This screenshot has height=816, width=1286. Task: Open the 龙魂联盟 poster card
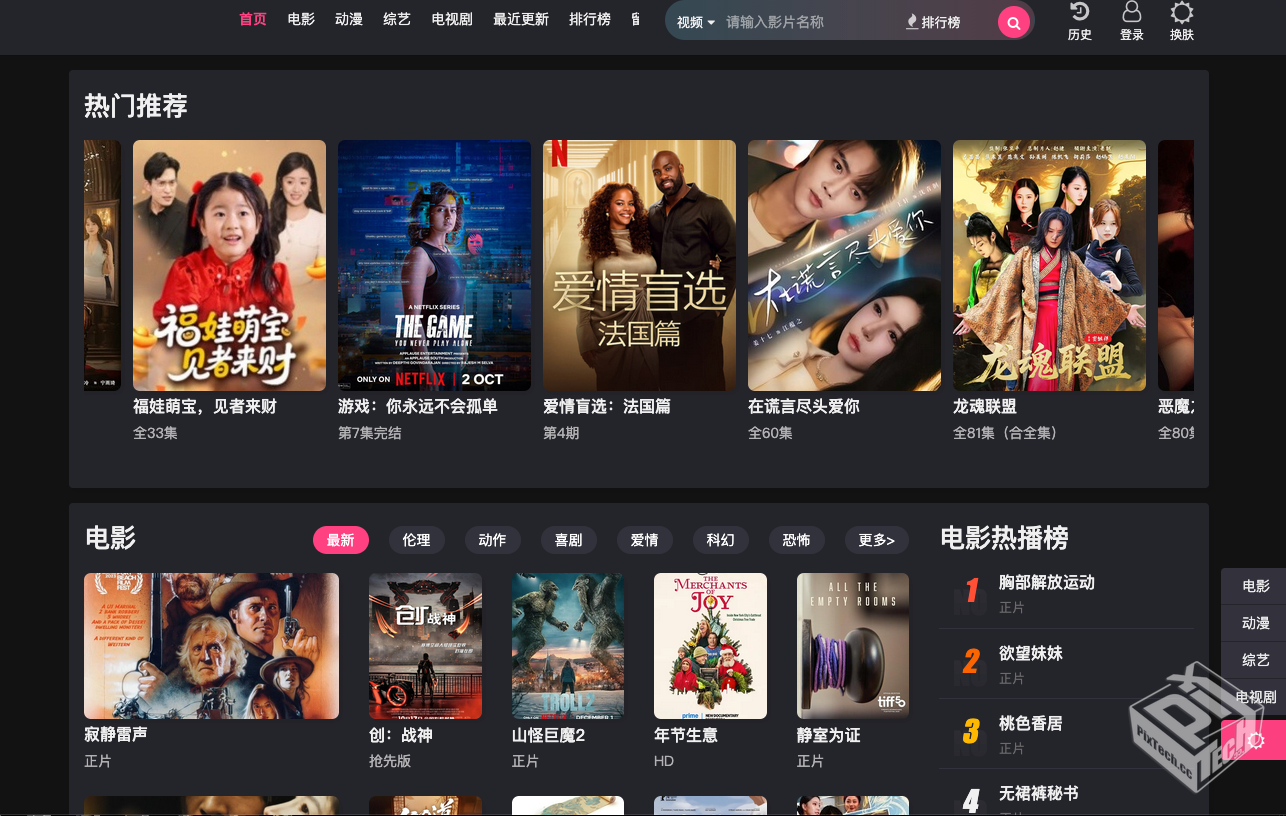coord(1049,265)
